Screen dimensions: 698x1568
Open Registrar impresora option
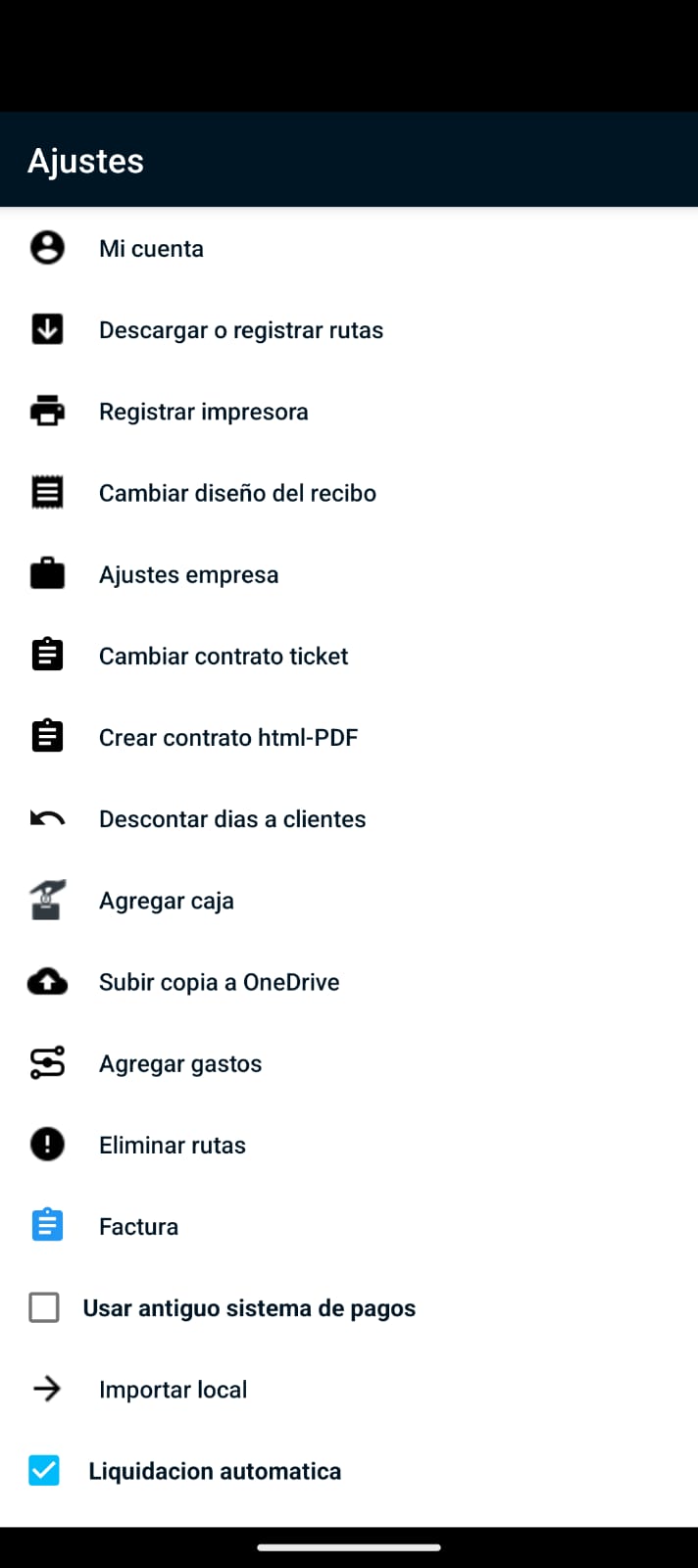coord(203,412)
